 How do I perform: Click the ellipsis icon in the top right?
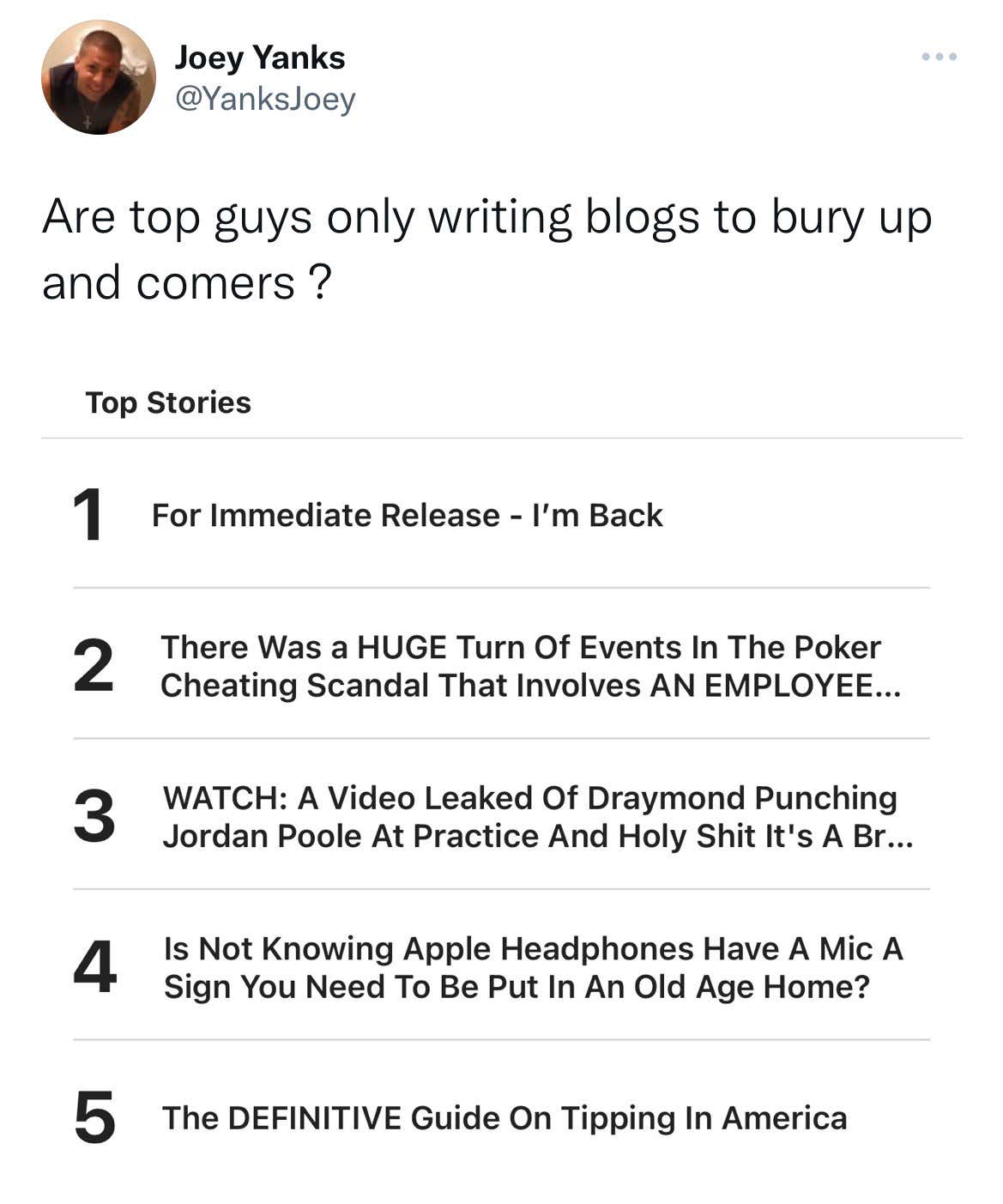click(x=940, y=57)
